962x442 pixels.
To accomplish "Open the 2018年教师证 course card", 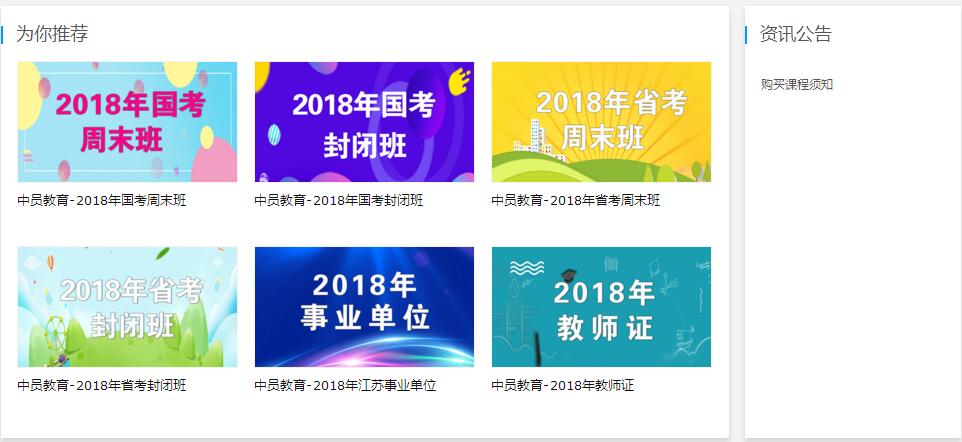I will pos(601,307).
